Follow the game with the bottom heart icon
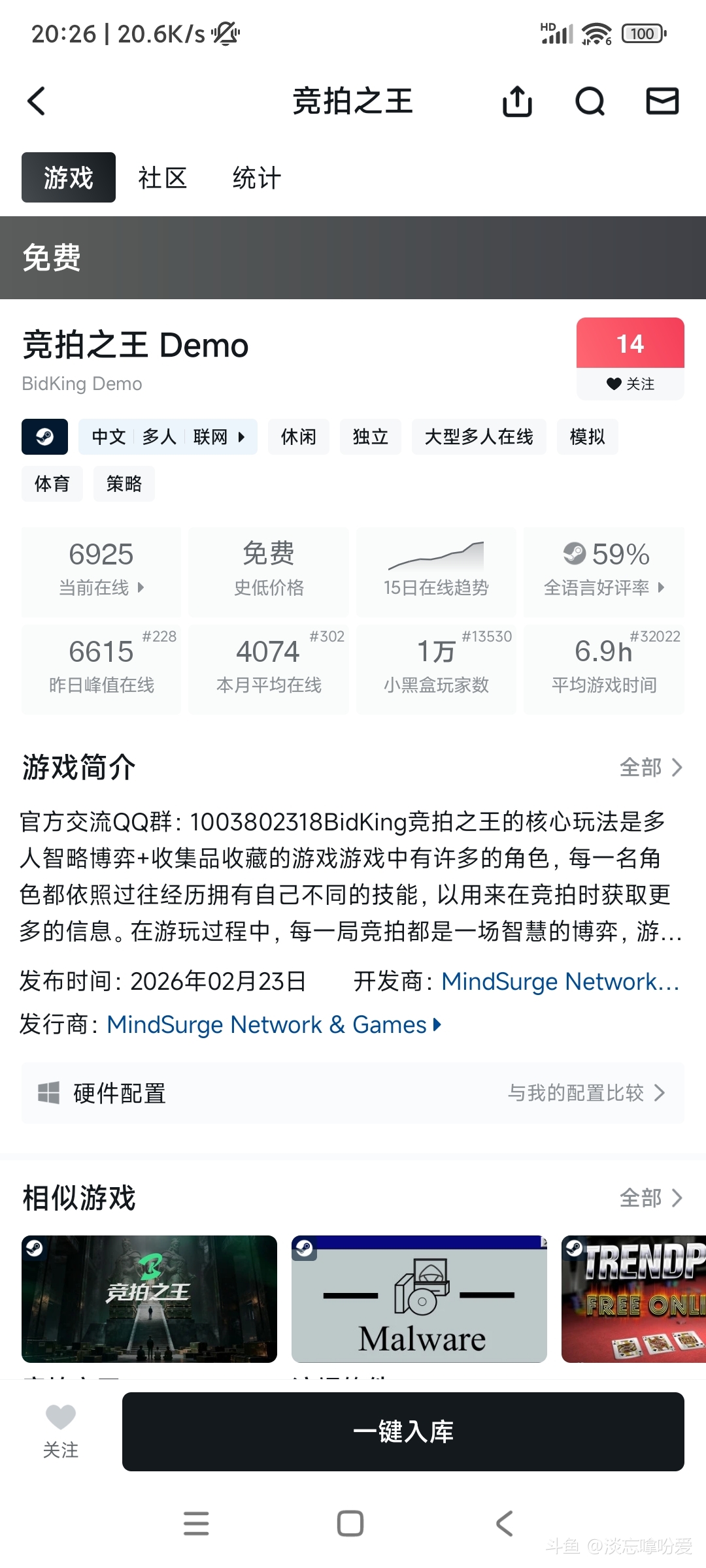This screenshot has width=706, height=1568. 61,1431
